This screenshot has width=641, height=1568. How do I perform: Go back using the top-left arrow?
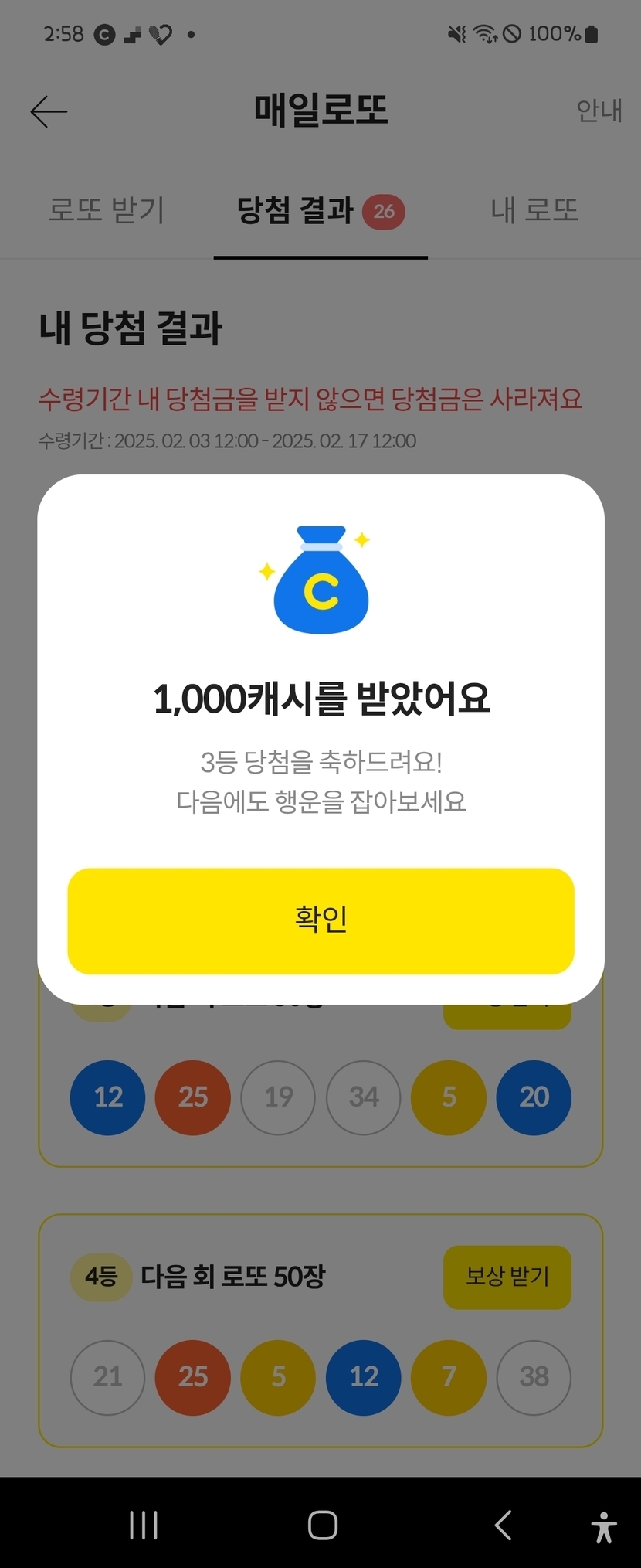tap(49, 111)
